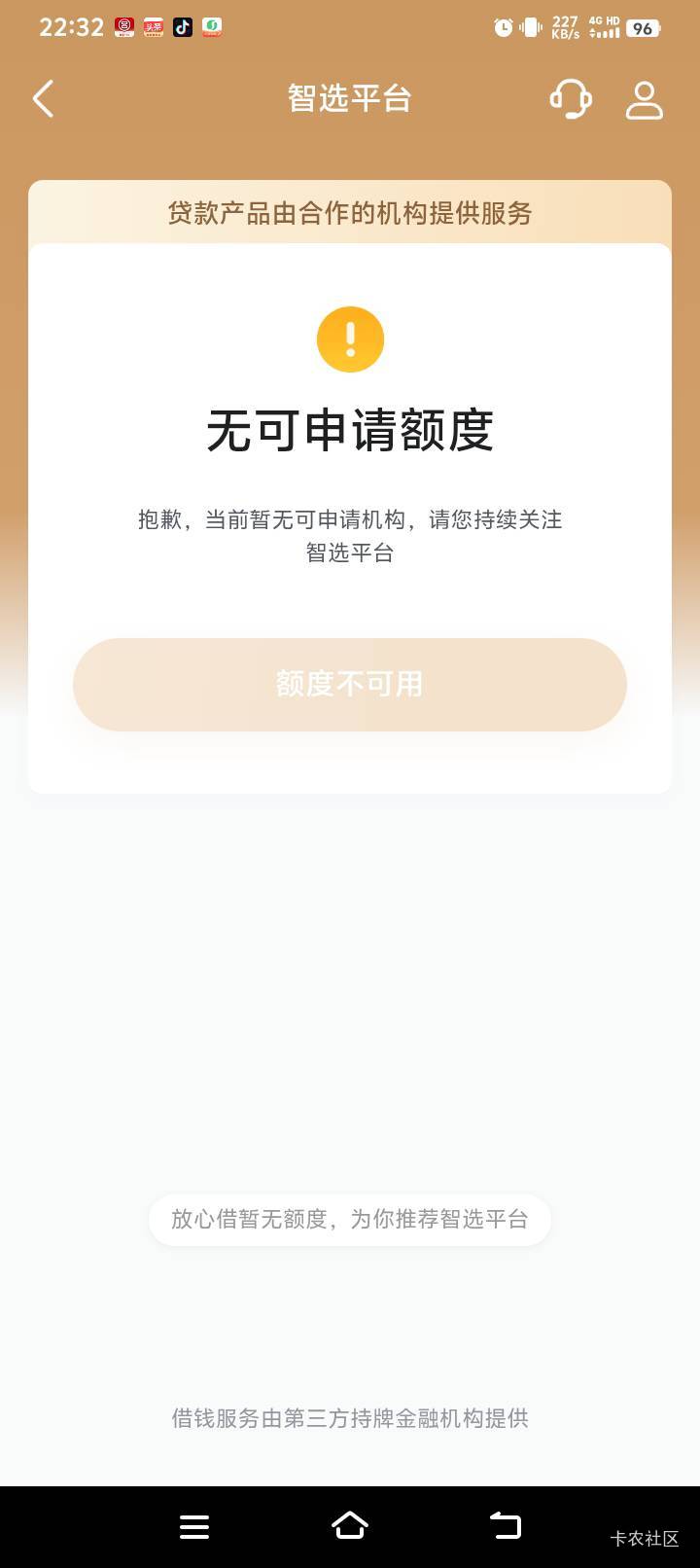
Task: Go back using the top-left arrow
Action: tap(43, 99)
